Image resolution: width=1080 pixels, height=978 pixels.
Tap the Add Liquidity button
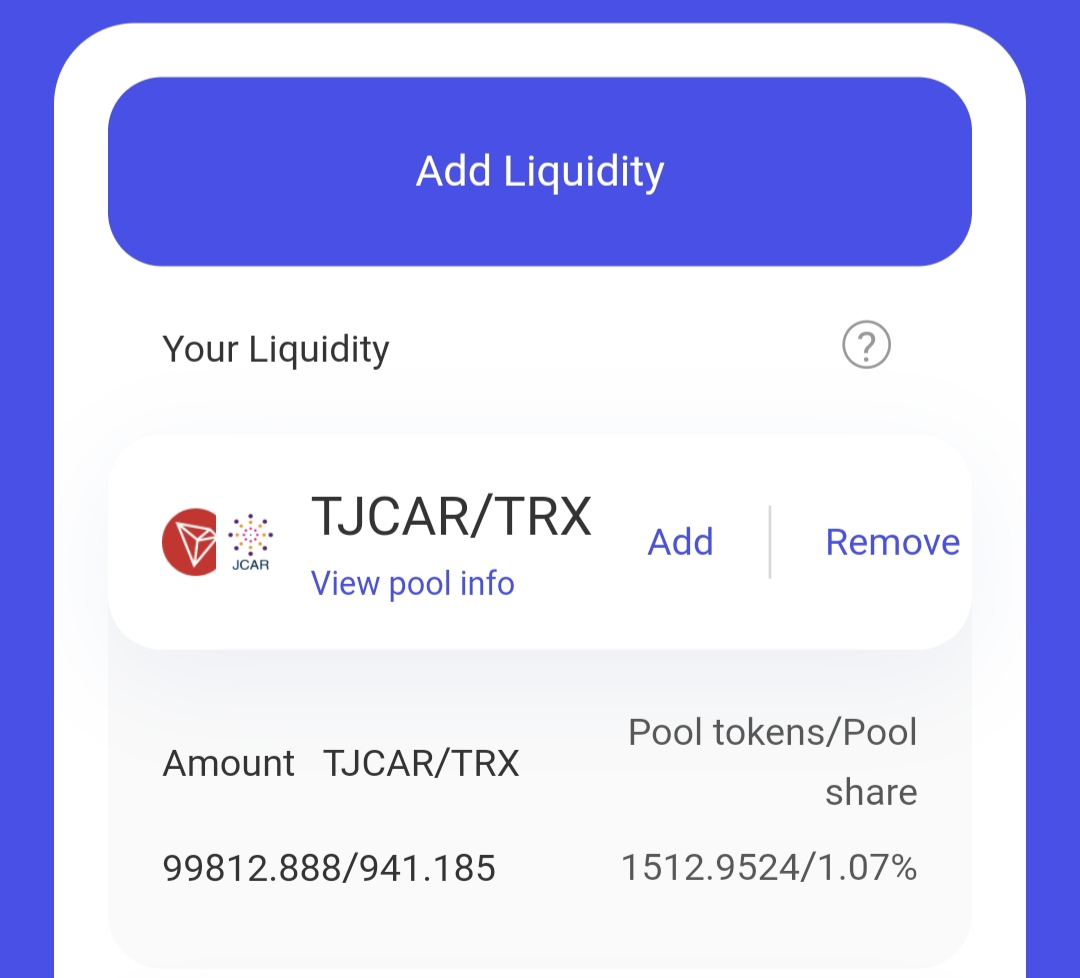click(x=540, y=171)
